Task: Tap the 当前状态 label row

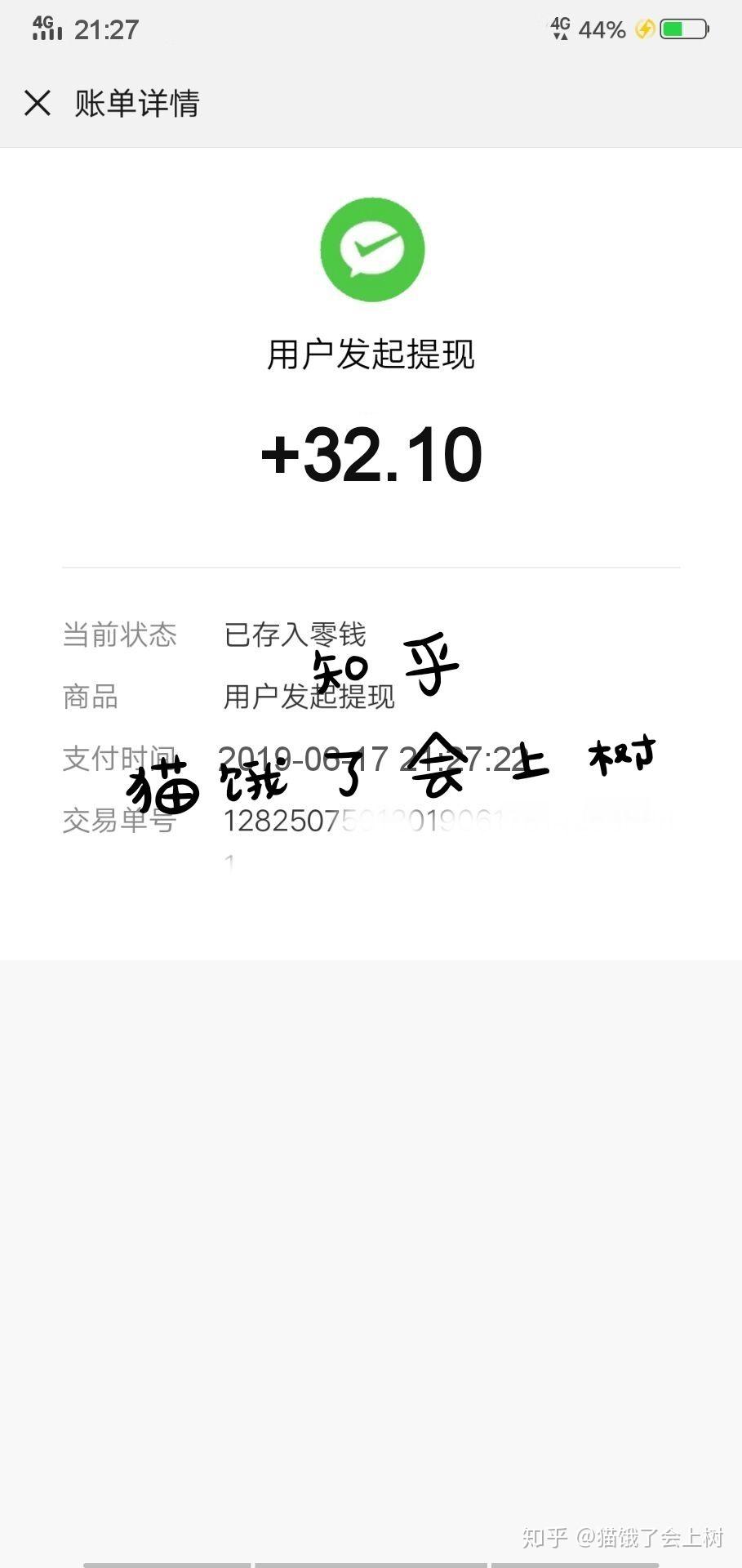Action: click(120, 635)
